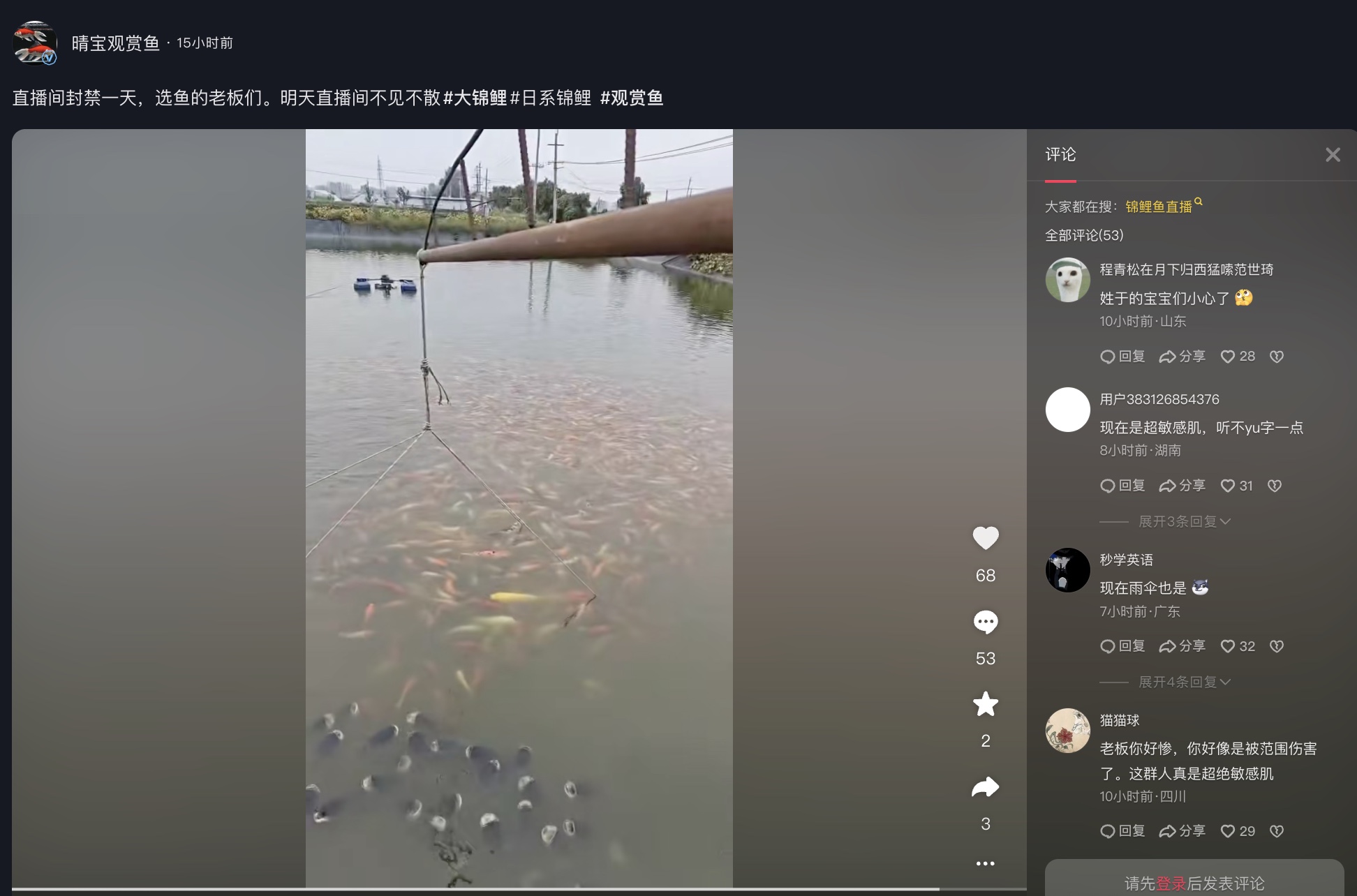
Task: Reply to 猫猫球's comment
Action: tap(1122, 831)
